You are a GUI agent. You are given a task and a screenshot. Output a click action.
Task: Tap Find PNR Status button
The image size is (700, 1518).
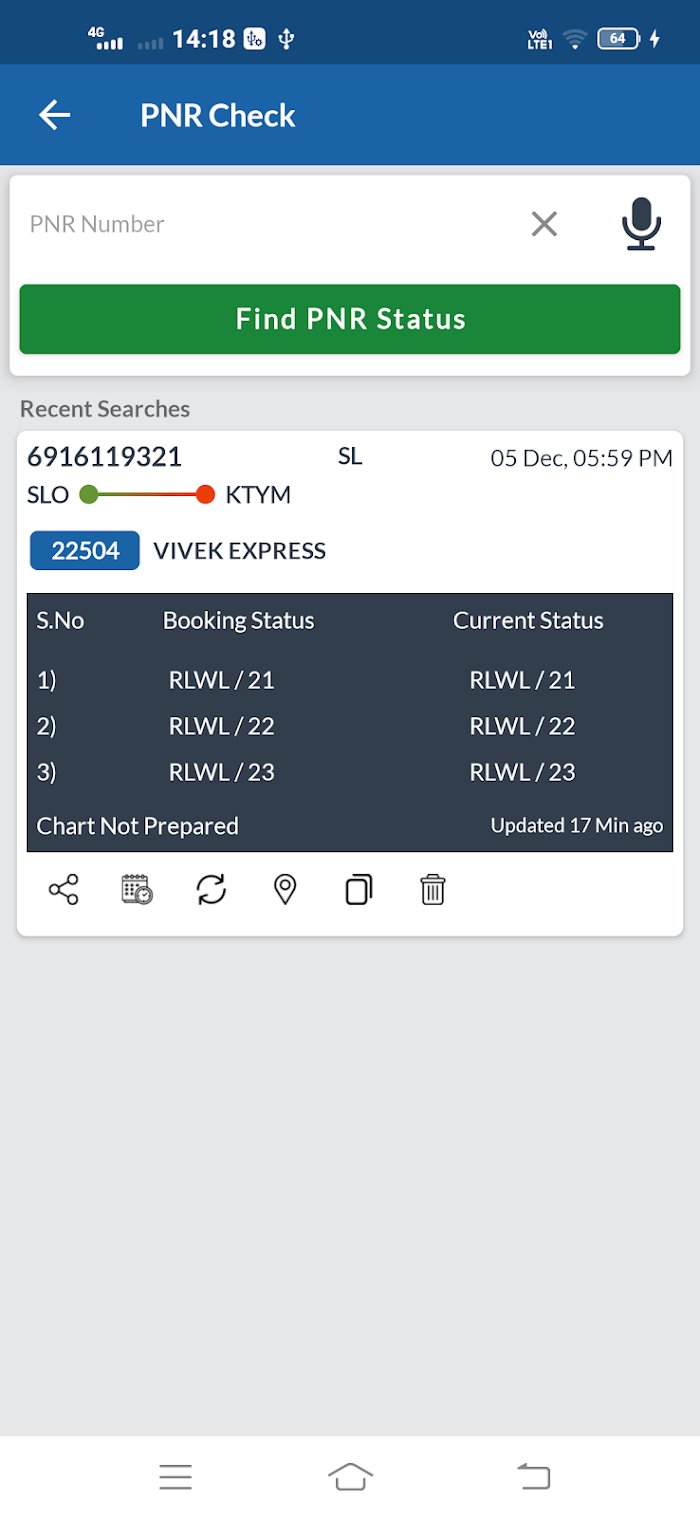tap(350, 319)
